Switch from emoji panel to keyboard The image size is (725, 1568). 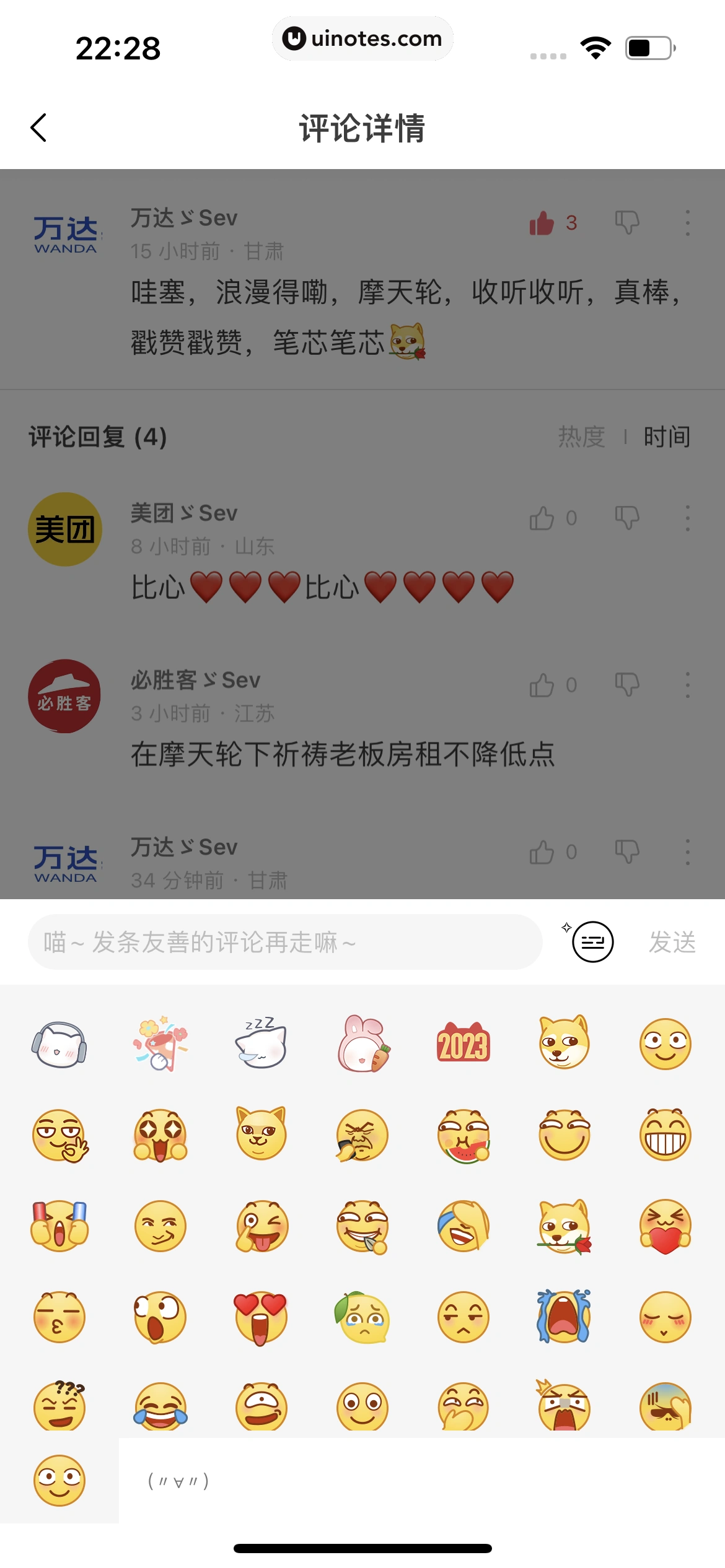click(592, 943)
